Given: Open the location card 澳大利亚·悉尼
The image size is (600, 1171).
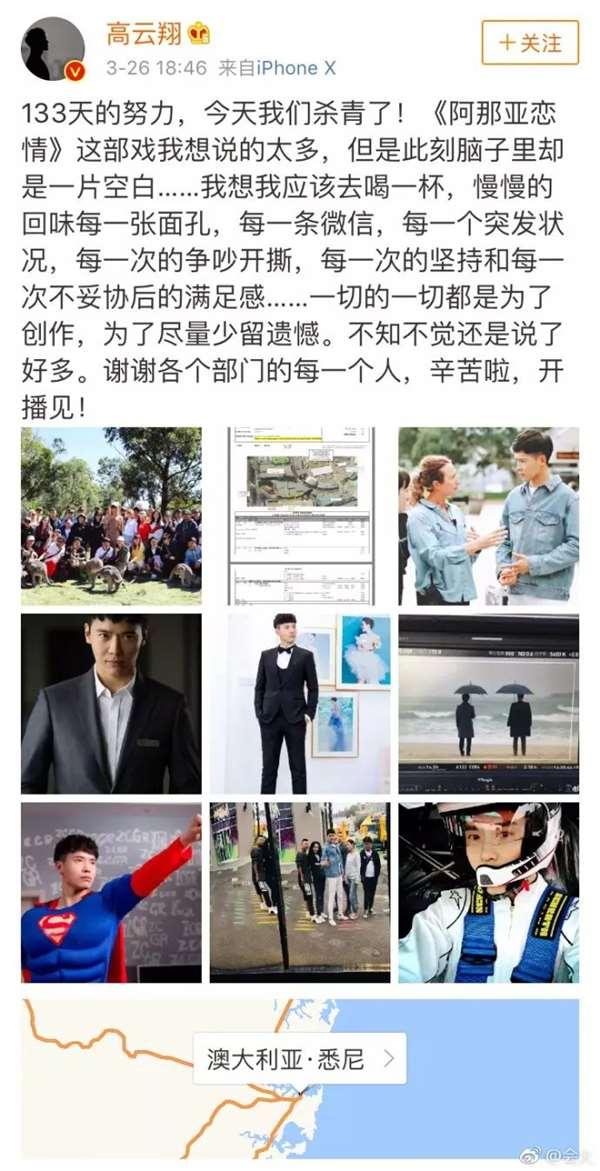Looking at the screenshot, I should tap(300, 1058).
